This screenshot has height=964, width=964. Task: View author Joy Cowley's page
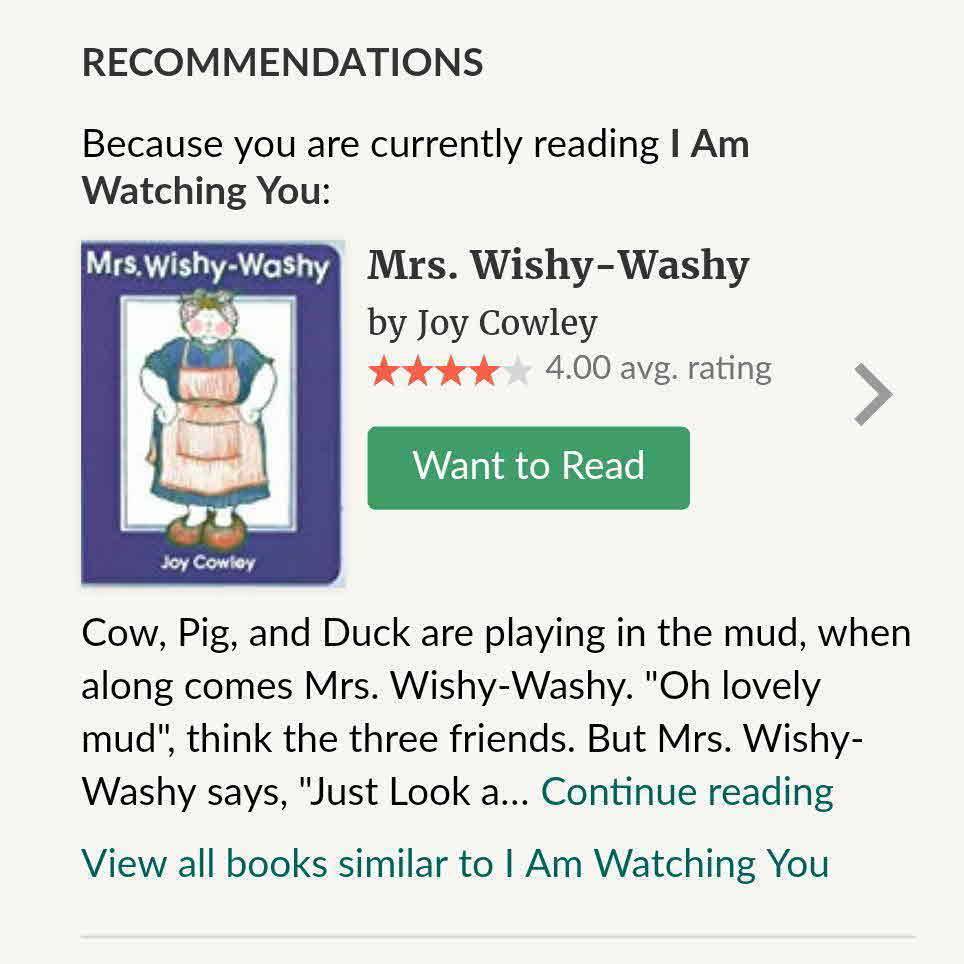coord(506,322)
